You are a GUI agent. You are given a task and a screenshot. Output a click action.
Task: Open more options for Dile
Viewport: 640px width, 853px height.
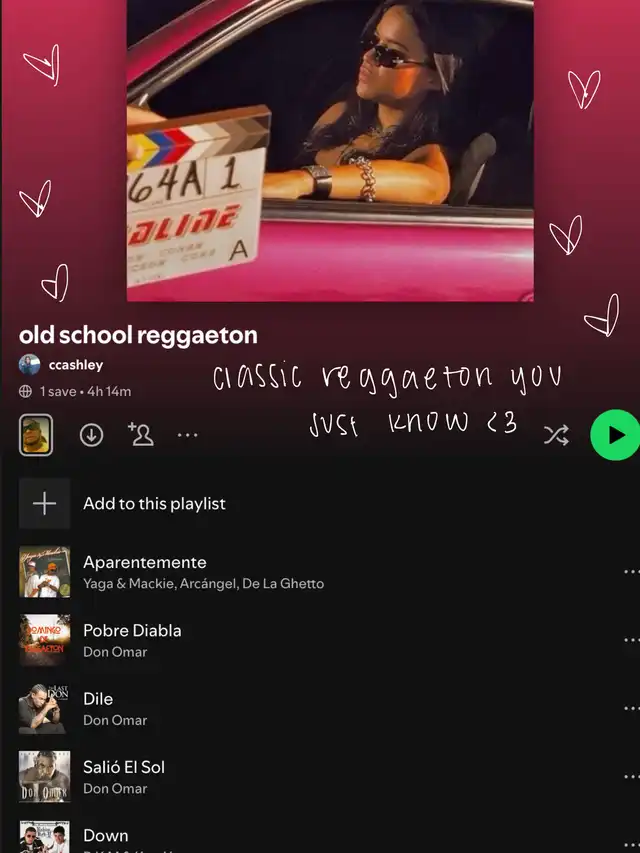click(x=631, y=708)
